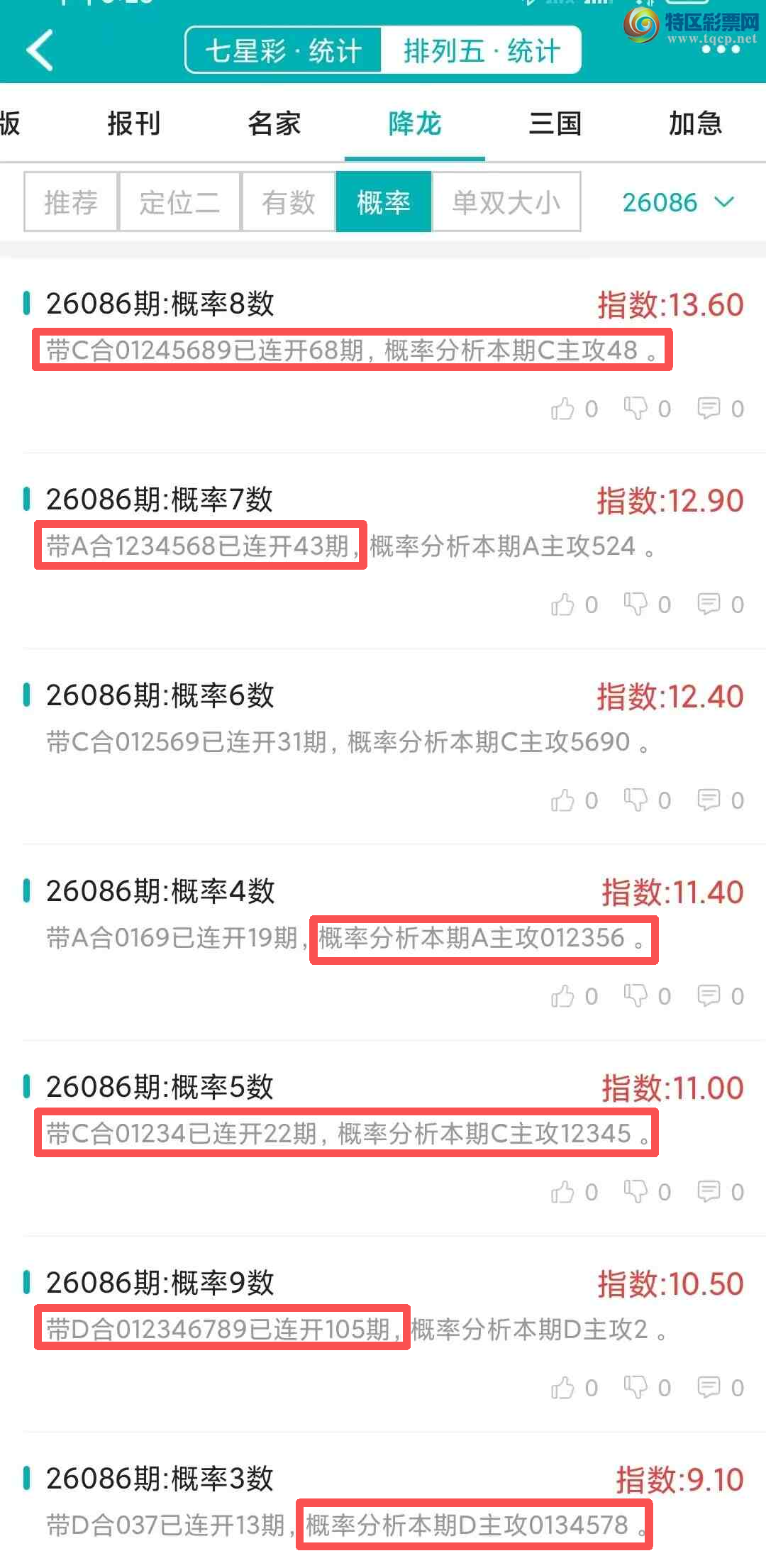Viewport: 766px width, 1568px height.
Task: Tap the back arrow at top left
Action: coord(40,51)
